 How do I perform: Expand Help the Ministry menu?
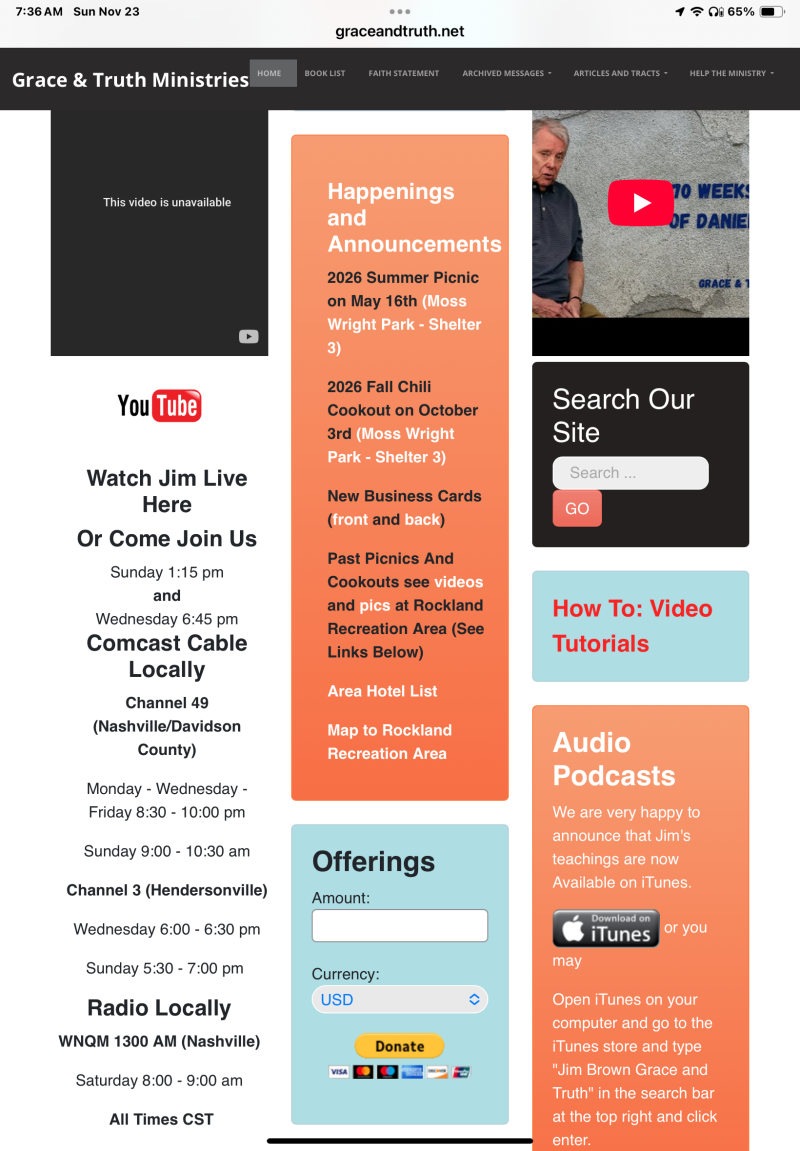(731, 73)
